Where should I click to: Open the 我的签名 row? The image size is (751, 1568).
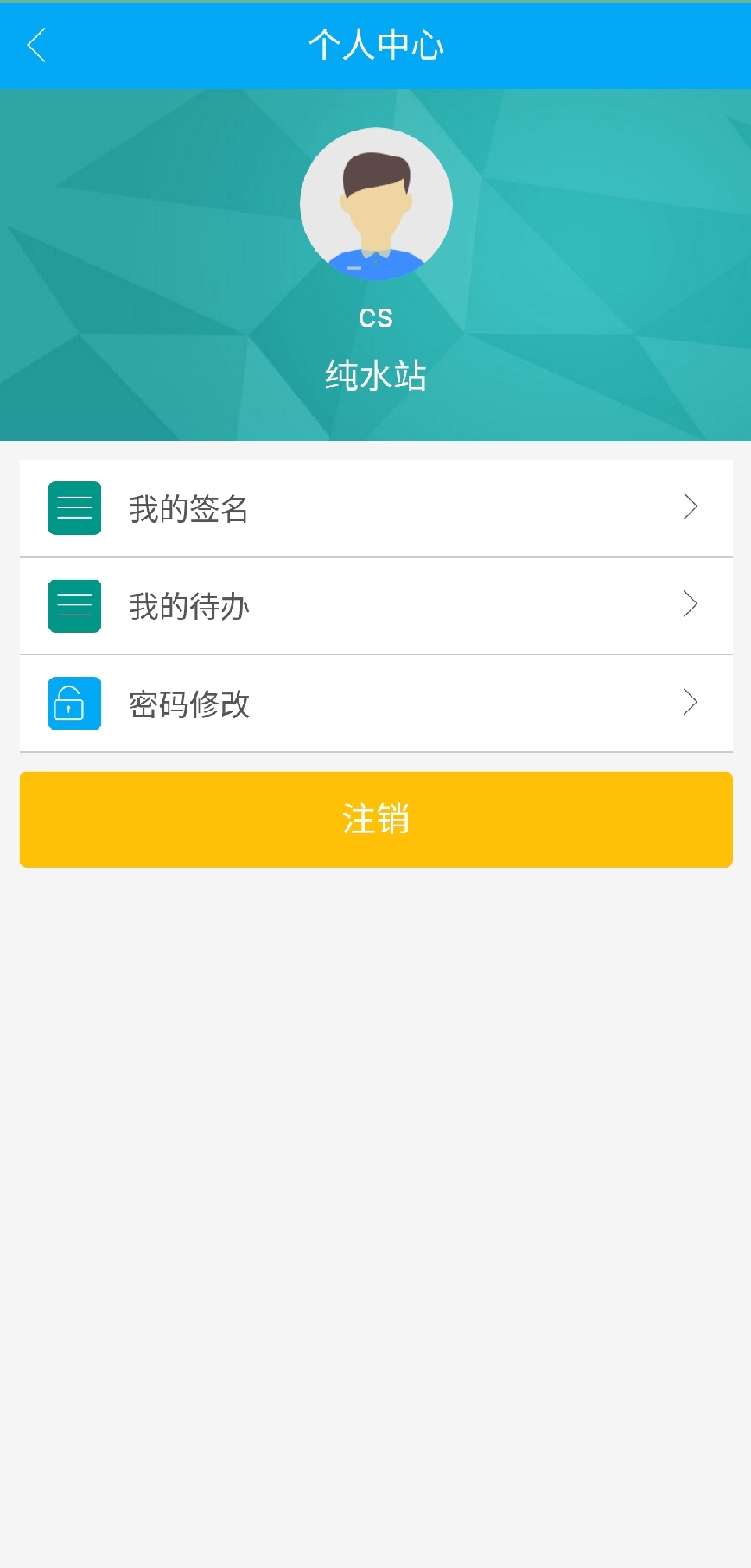click(x=376, y=508)
